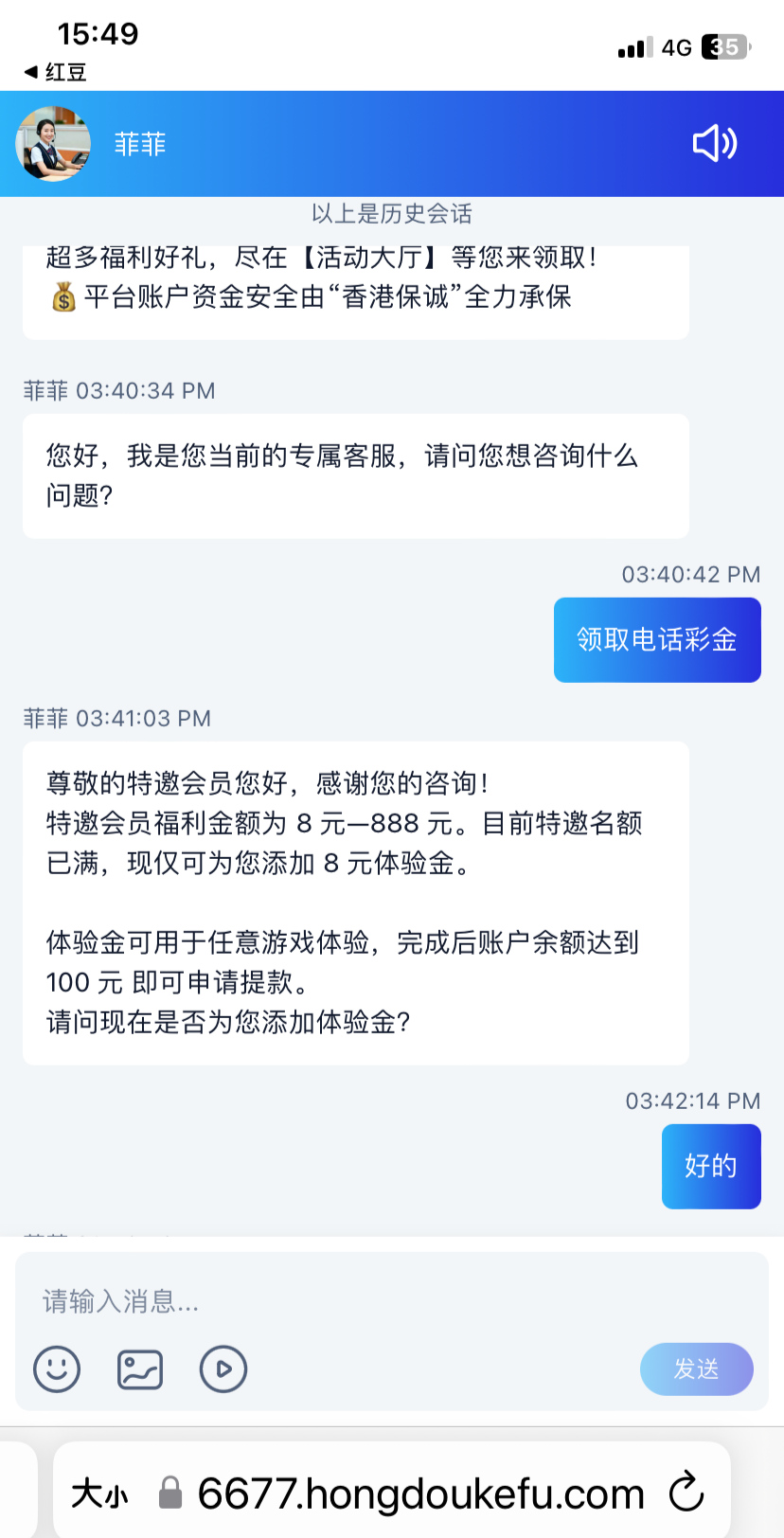
Task: Attach an image to the chat
Action: click(x=140, y=1368)
